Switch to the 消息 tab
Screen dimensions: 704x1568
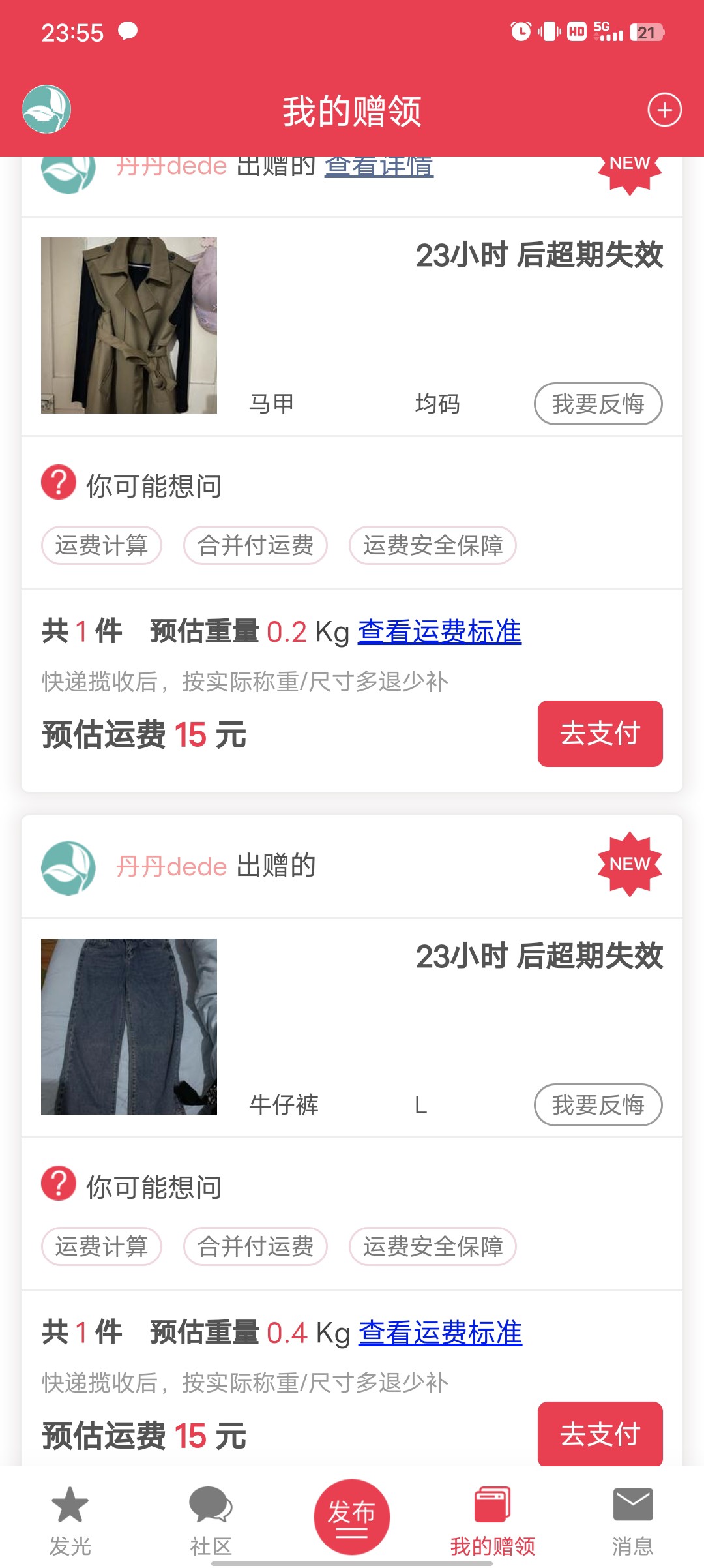(x=632, y=1521)
